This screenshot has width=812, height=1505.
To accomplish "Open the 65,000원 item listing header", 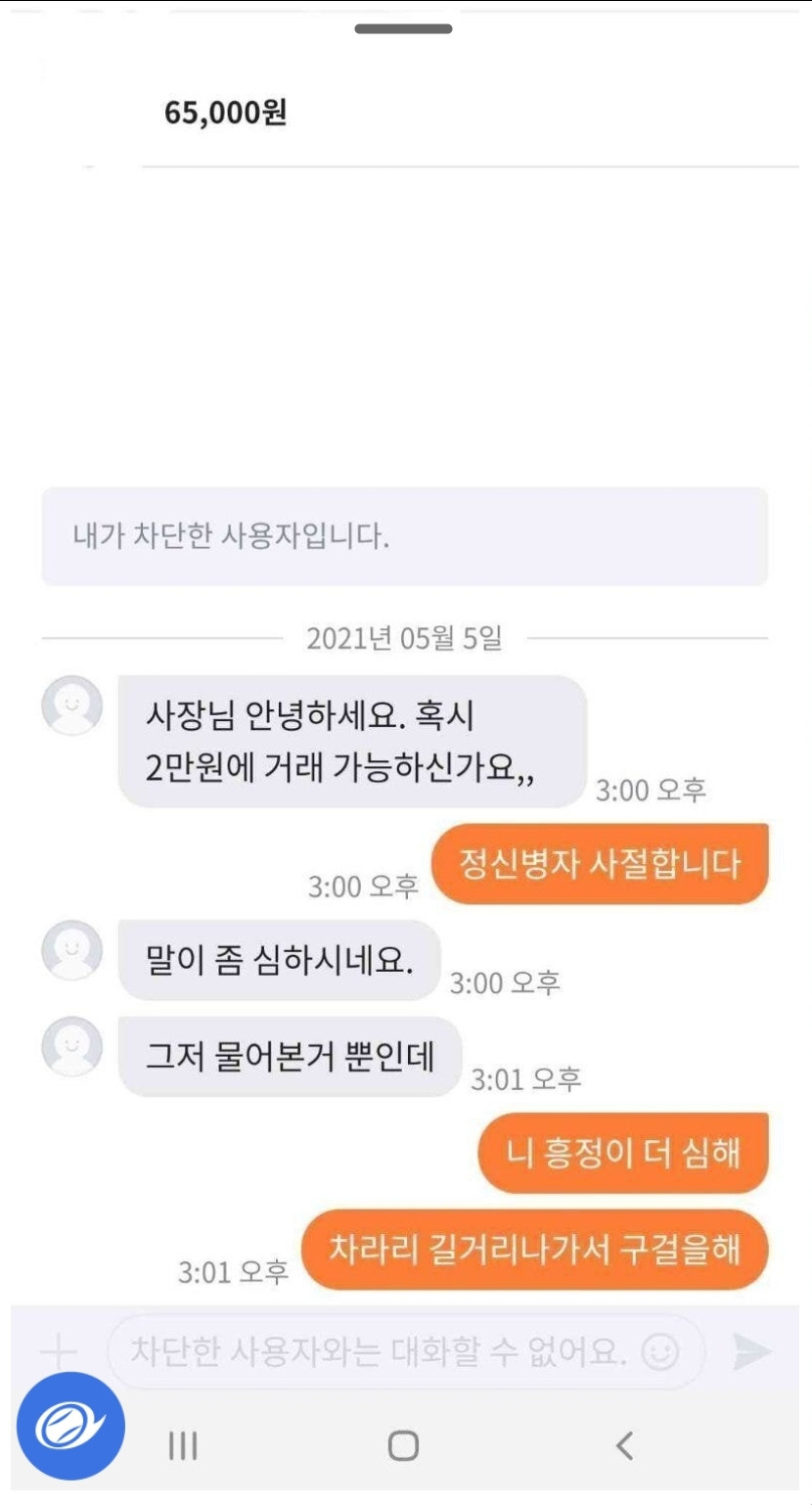I will (225, 113).
